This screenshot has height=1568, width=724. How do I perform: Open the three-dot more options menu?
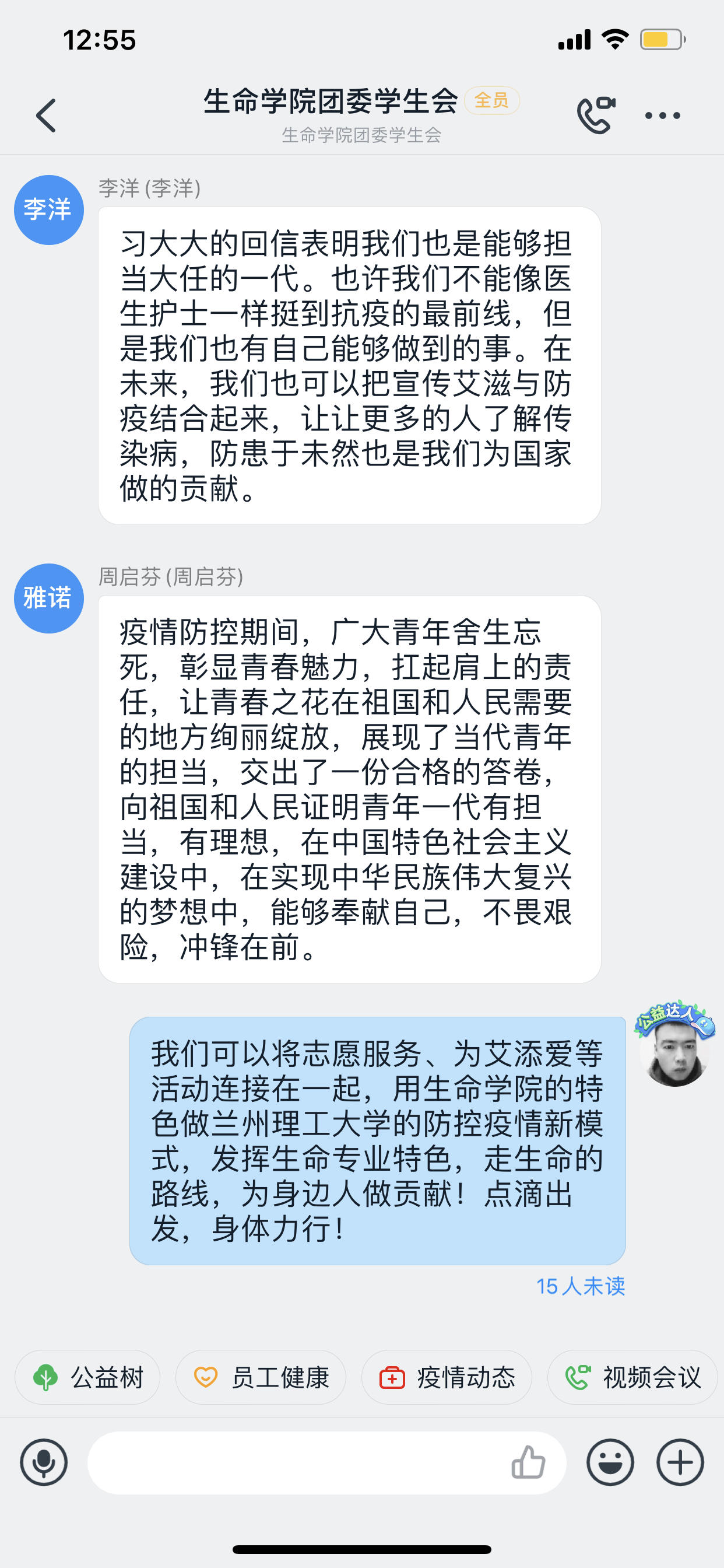(x=662, y=115)
